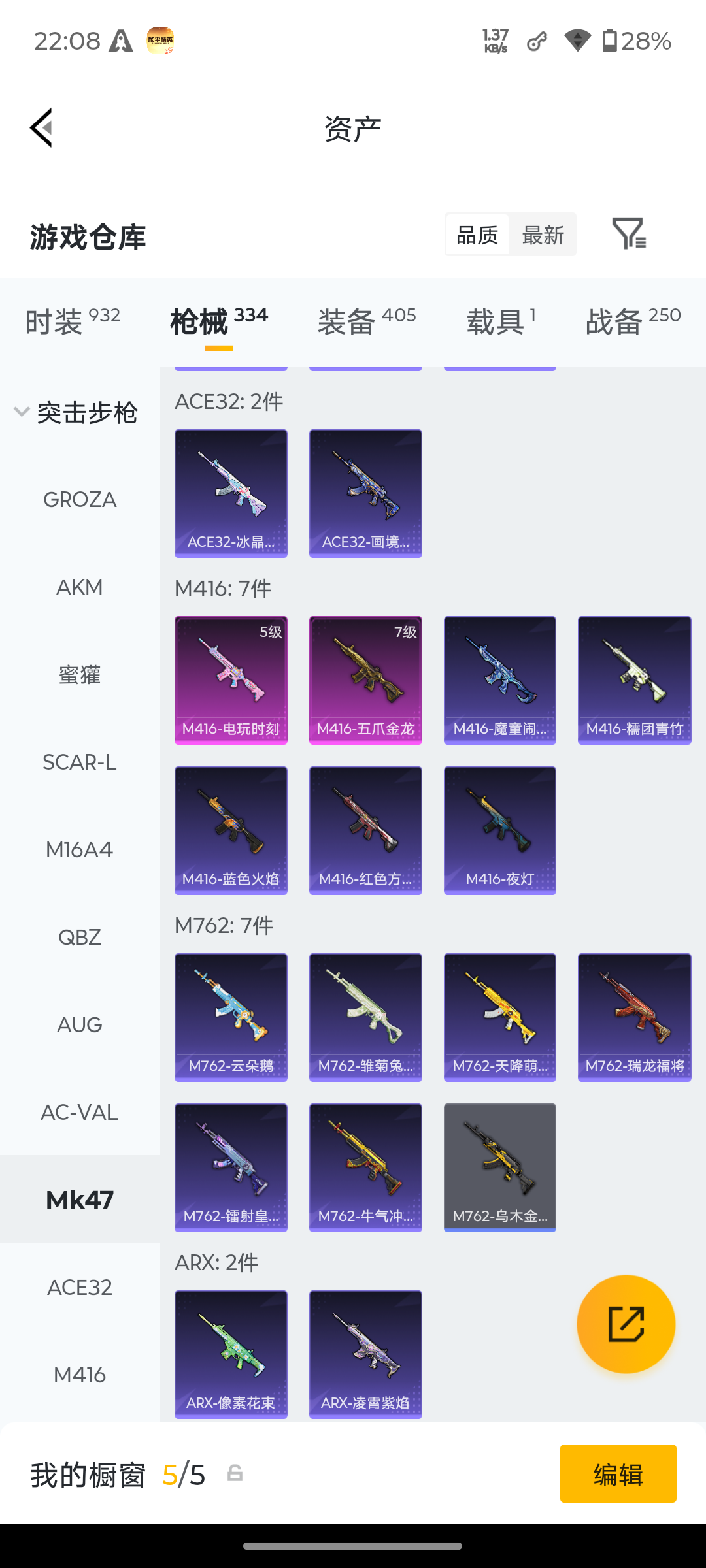Switch to the 时装 tab
Viewport: 706px width, 1568px height.
pos(73,322)
